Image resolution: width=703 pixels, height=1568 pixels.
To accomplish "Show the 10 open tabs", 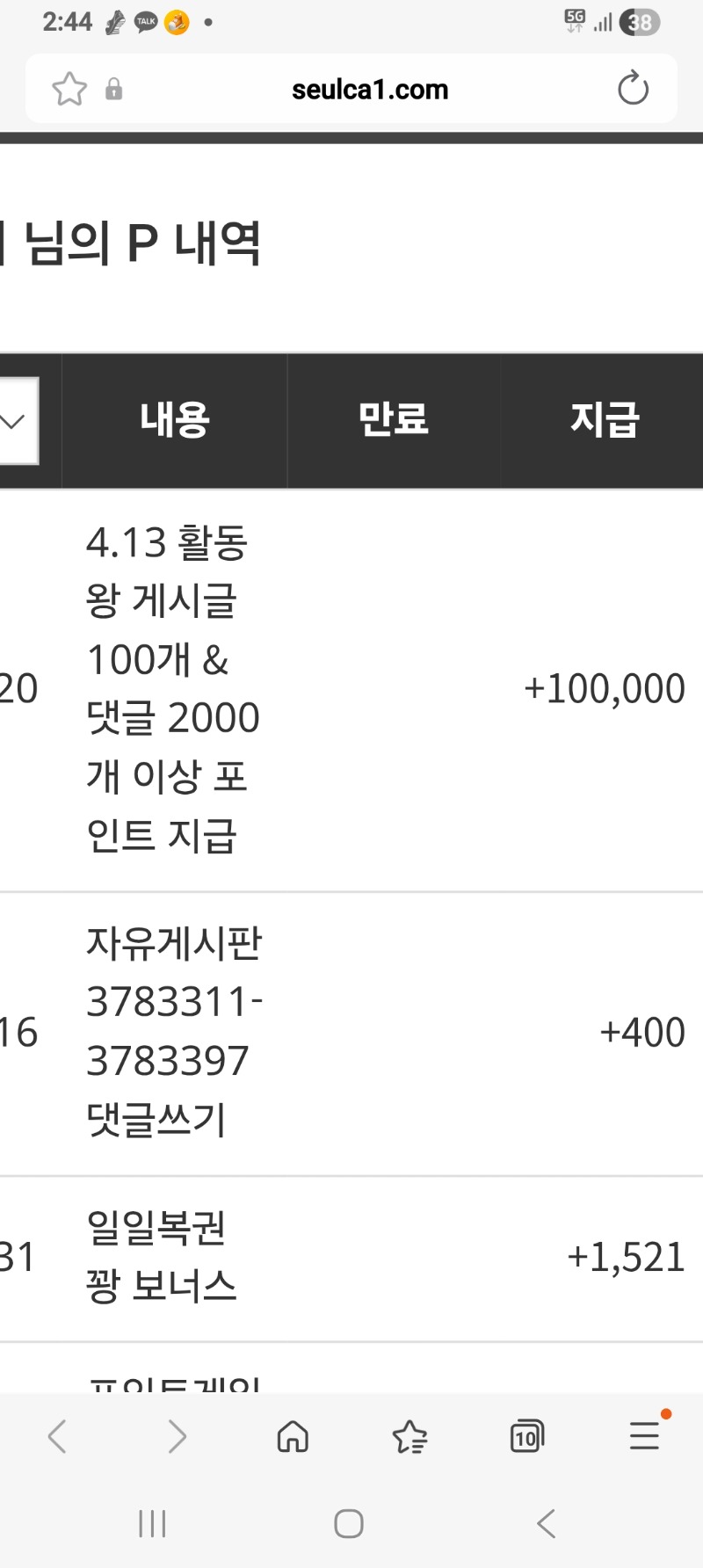I will (x=526, y=1437).
